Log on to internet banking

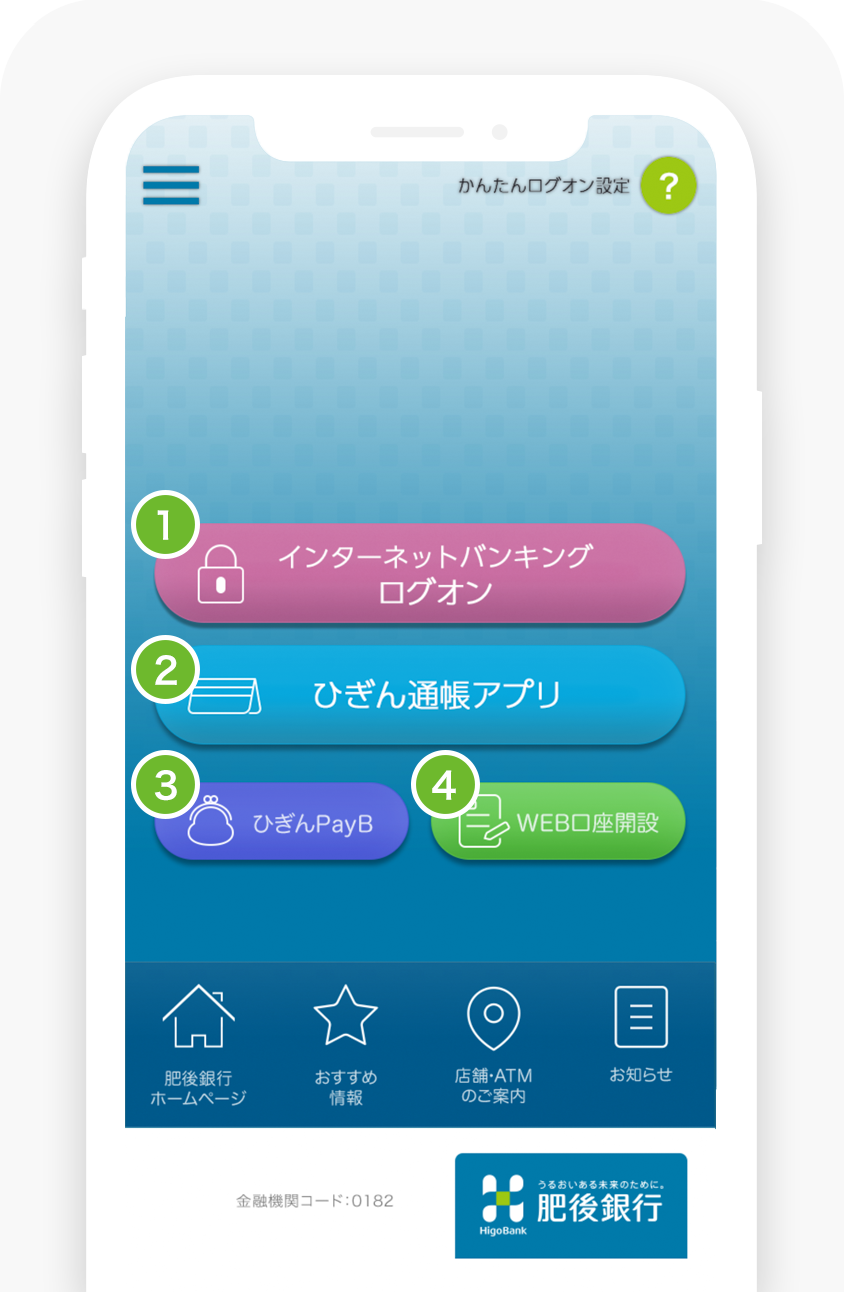(x=420, y=574)
